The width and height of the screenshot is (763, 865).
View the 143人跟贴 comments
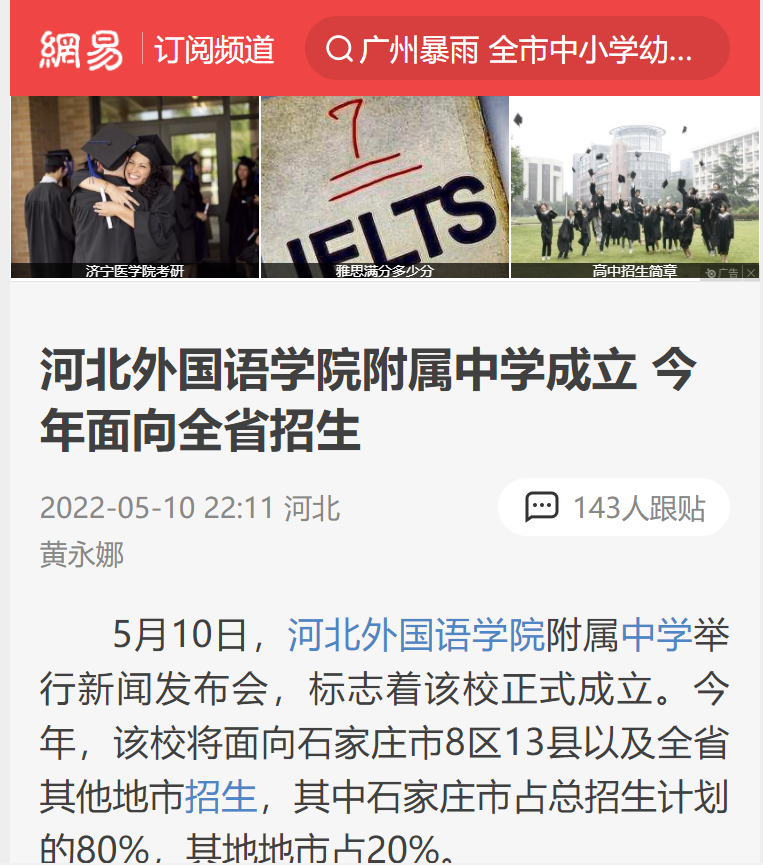pos(614,507)
